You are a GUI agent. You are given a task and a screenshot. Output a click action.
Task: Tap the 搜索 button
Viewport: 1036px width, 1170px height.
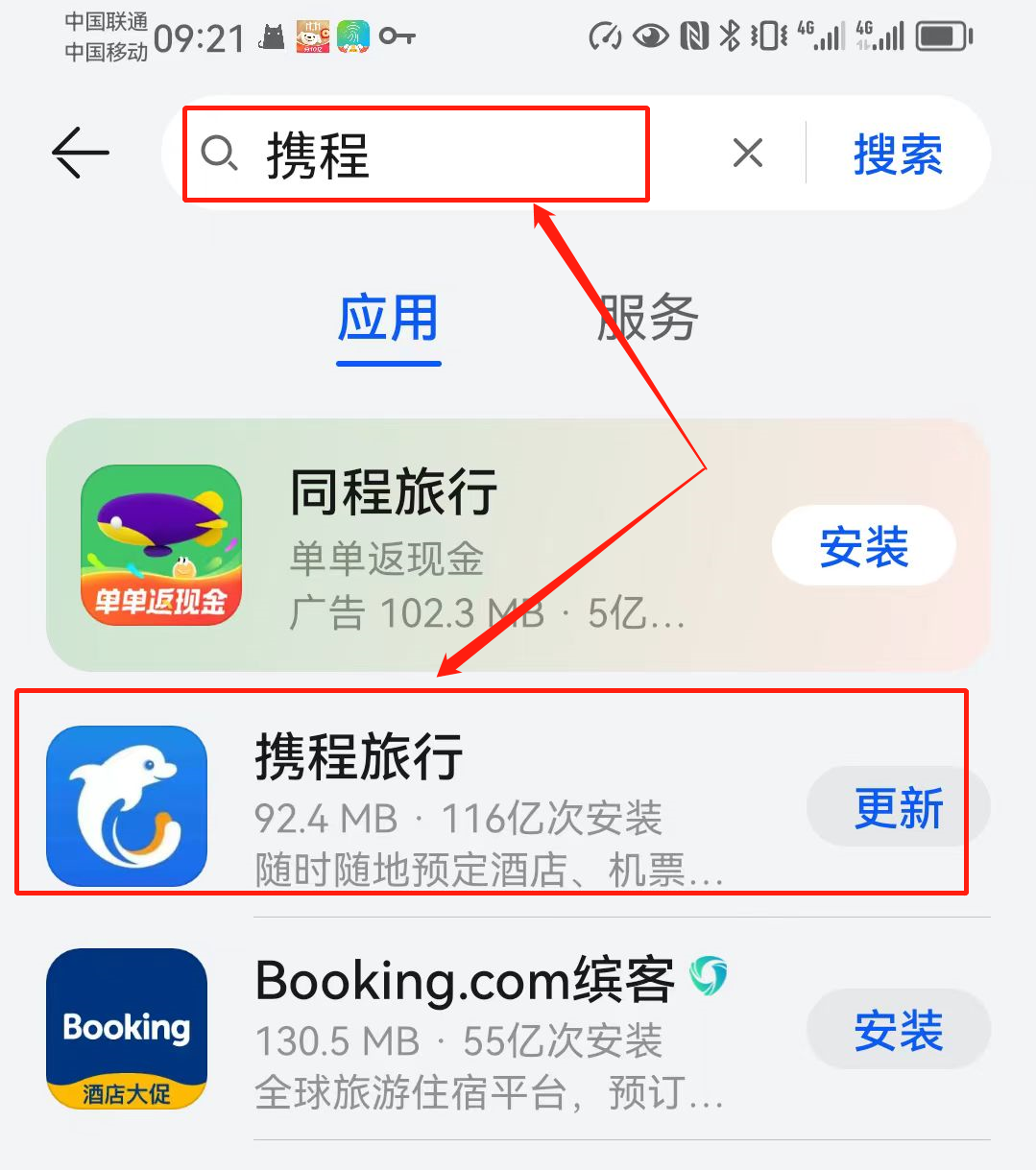tap(898, 154)
